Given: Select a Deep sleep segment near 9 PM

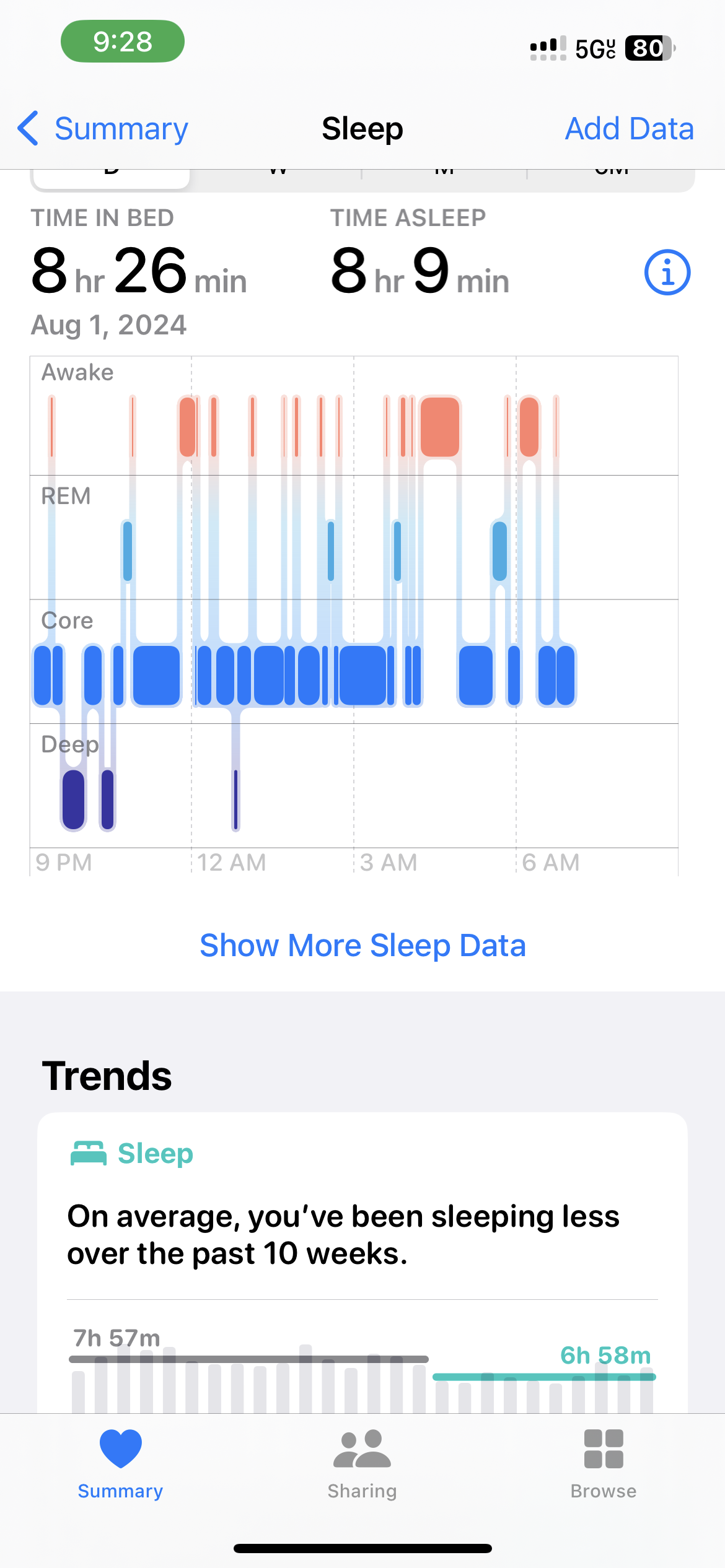Looking at the screenshot, I should click(x=72, y=801).
